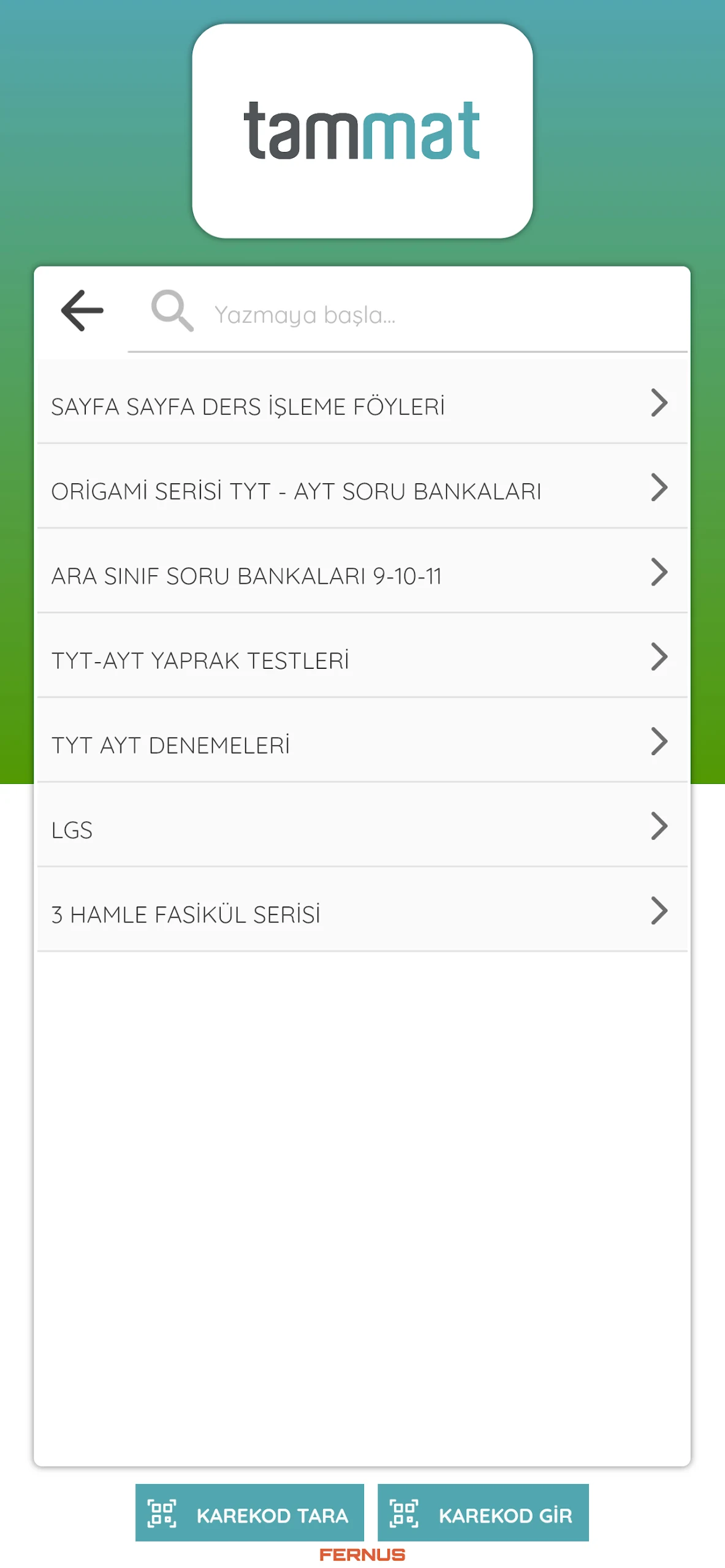Go back using the arrow icon
Image resolution: width=725 pixels, height=1568 pixels.
pos(82,311)
